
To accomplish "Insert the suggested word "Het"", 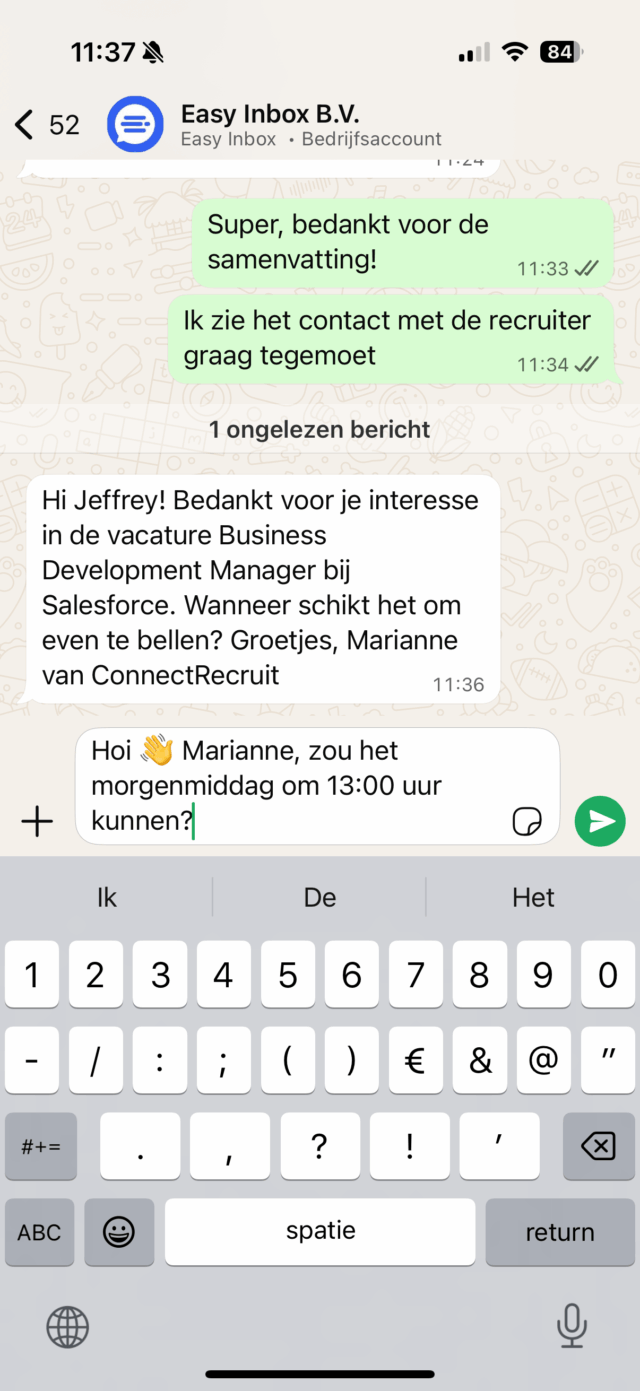I will click(533, 898).
